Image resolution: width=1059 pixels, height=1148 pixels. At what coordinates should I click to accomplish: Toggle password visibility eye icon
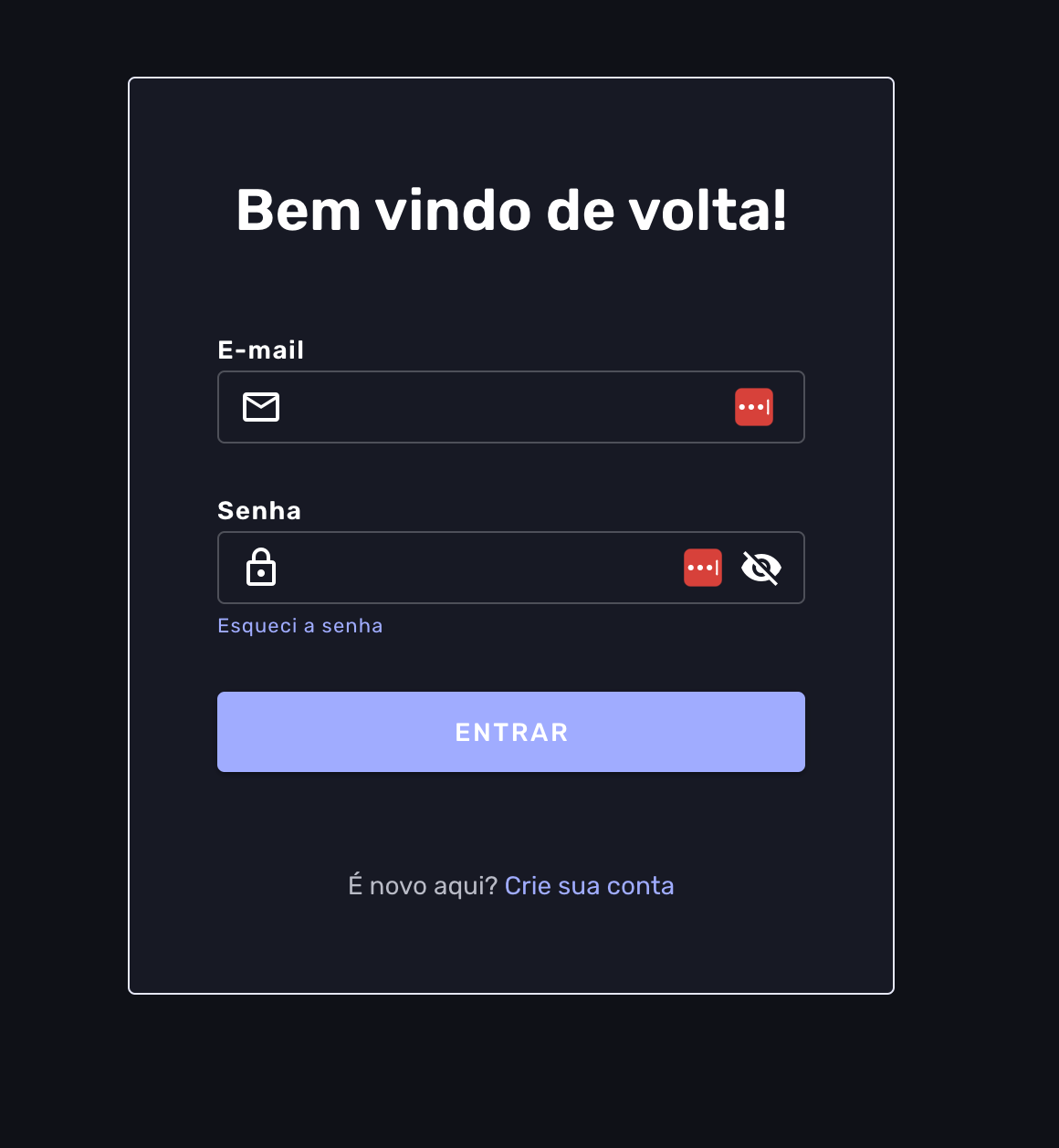(x=760, y=568)
